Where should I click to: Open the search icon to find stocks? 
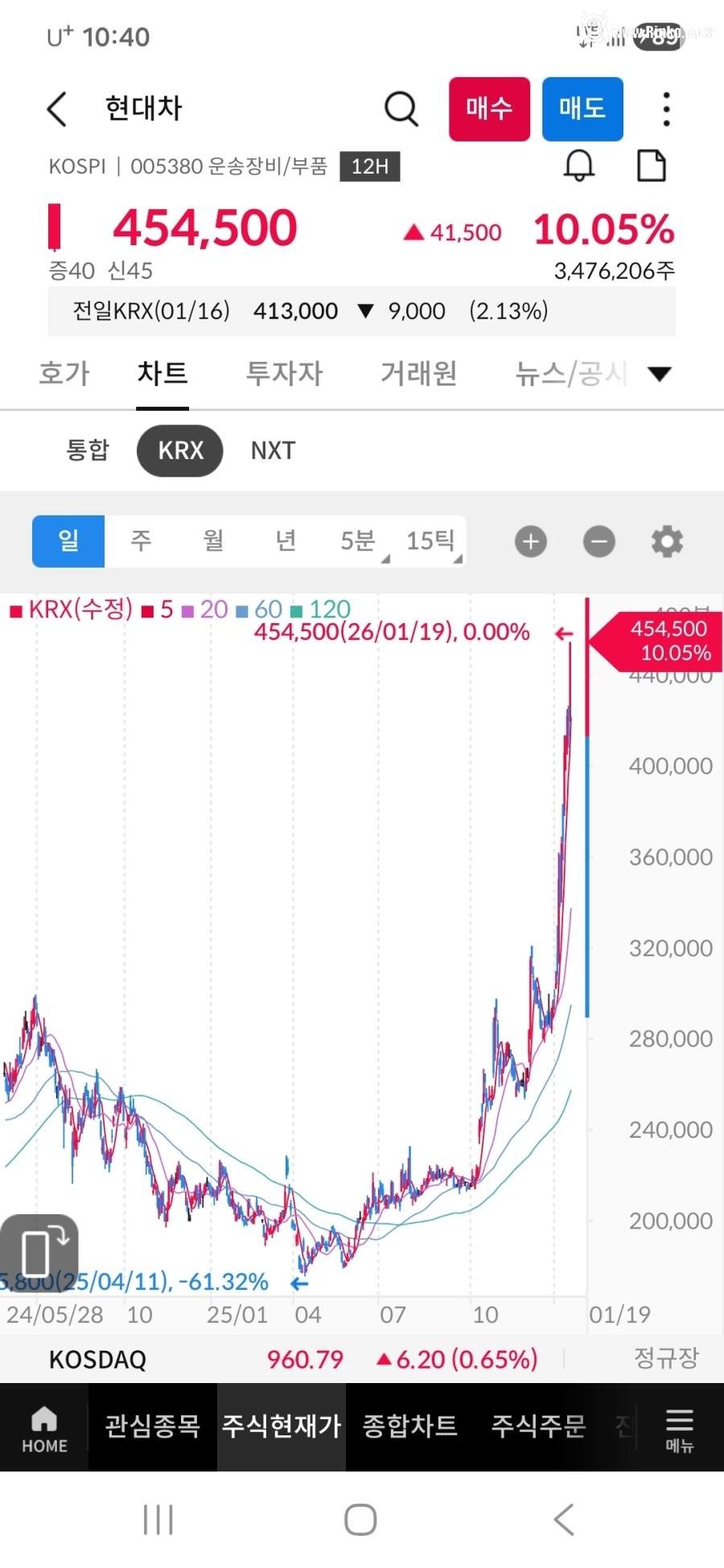click(x=401, y=109)
